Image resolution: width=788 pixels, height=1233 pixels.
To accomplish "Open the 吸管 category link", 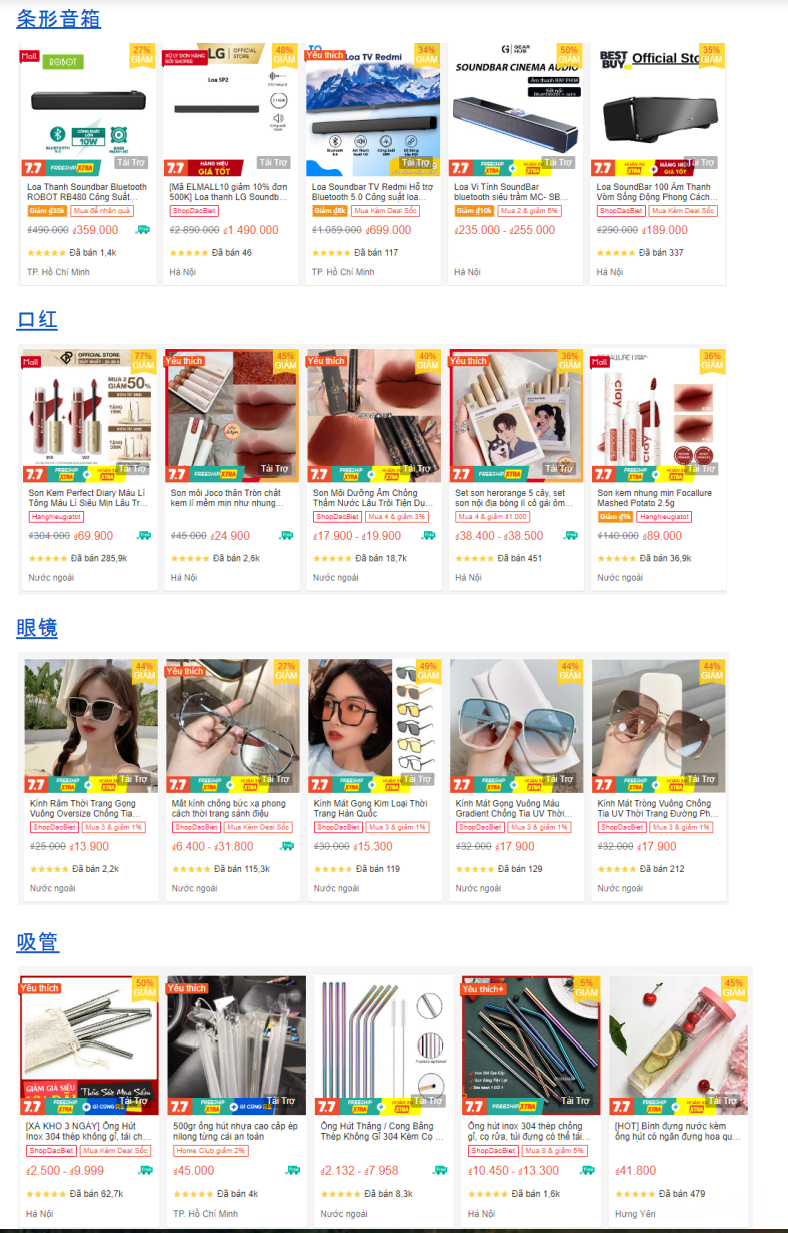I will 37,942.
